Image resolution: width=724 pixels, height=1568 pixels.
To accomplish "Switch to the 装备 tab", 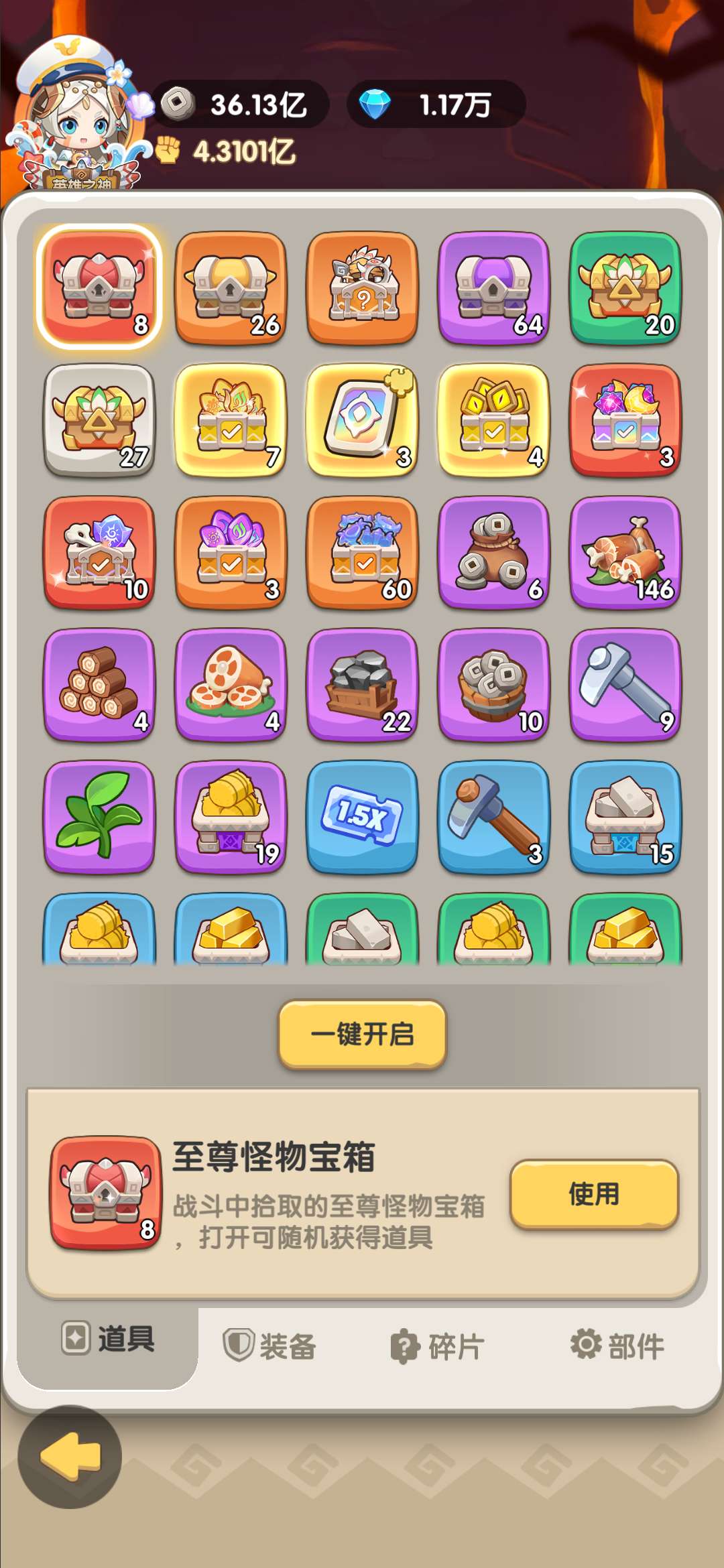I will point(269,1346).
